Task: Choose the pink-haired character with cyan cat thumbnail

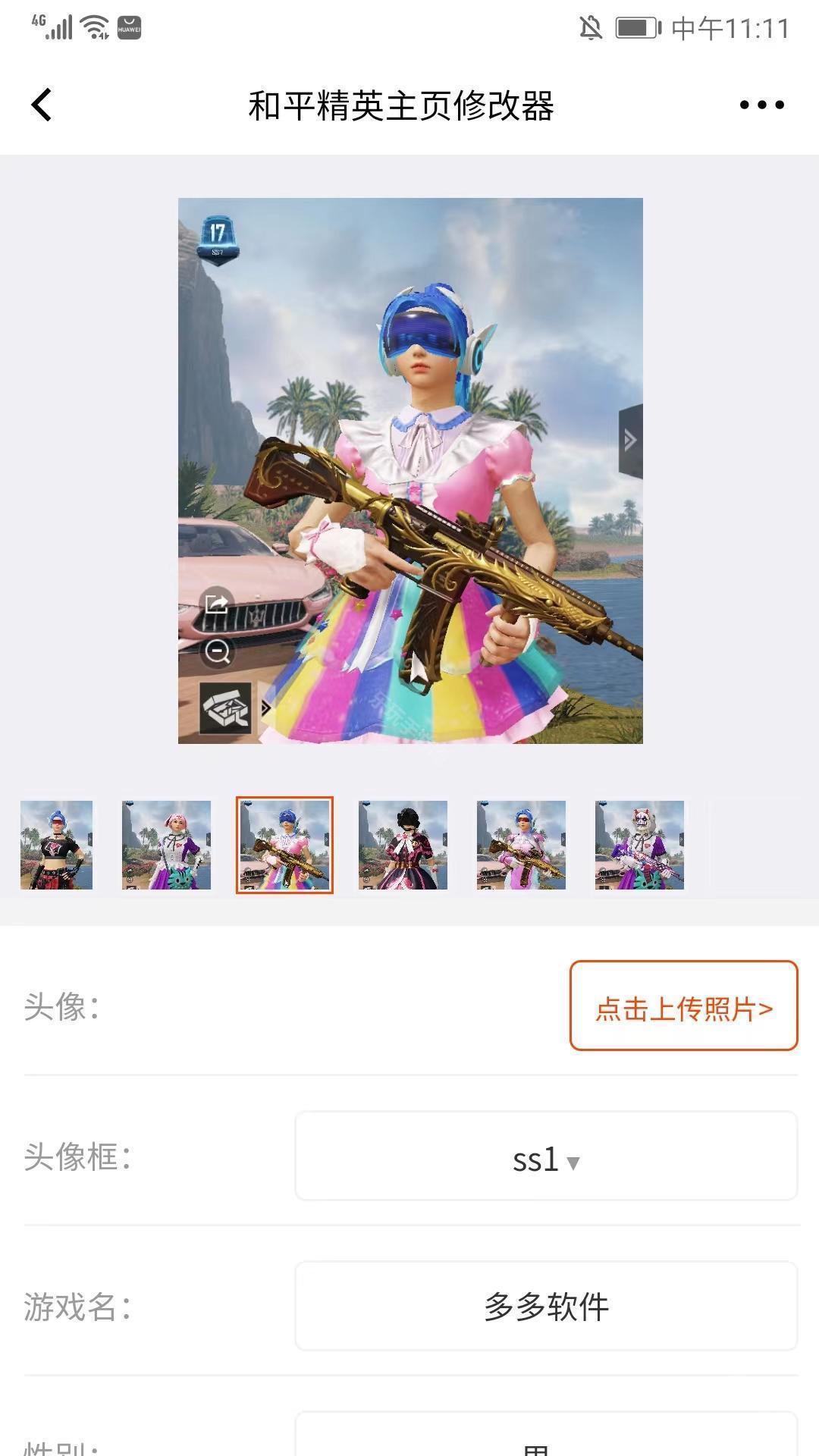Action: coord(166,845)
